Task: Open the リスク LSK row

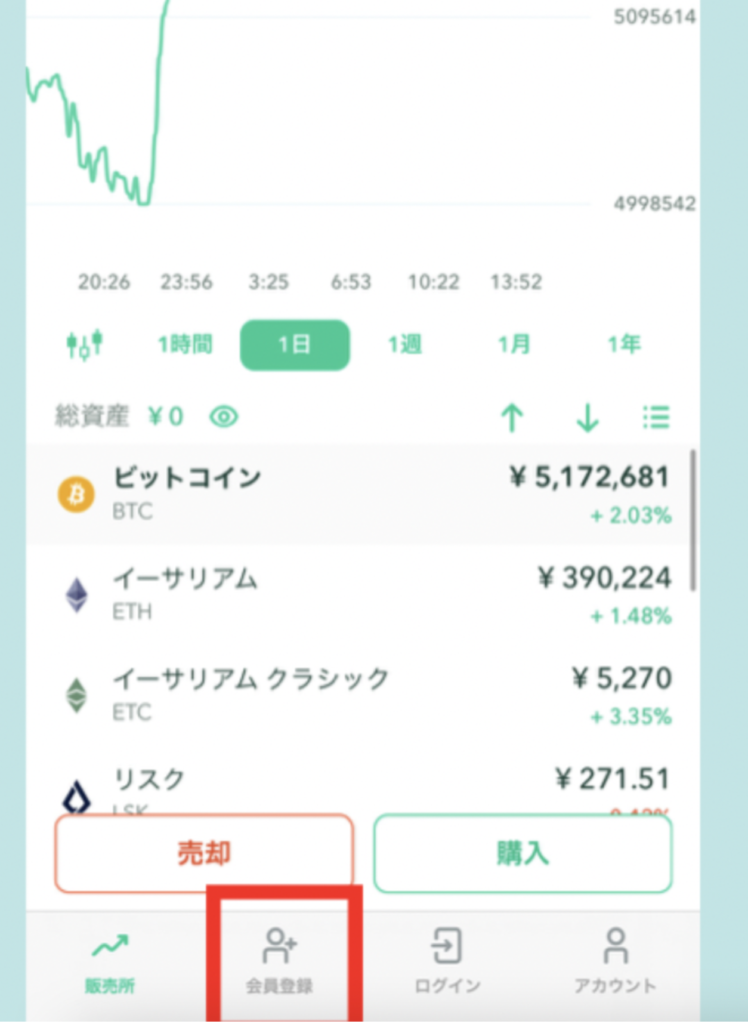Action: click(x=360, y=785)
